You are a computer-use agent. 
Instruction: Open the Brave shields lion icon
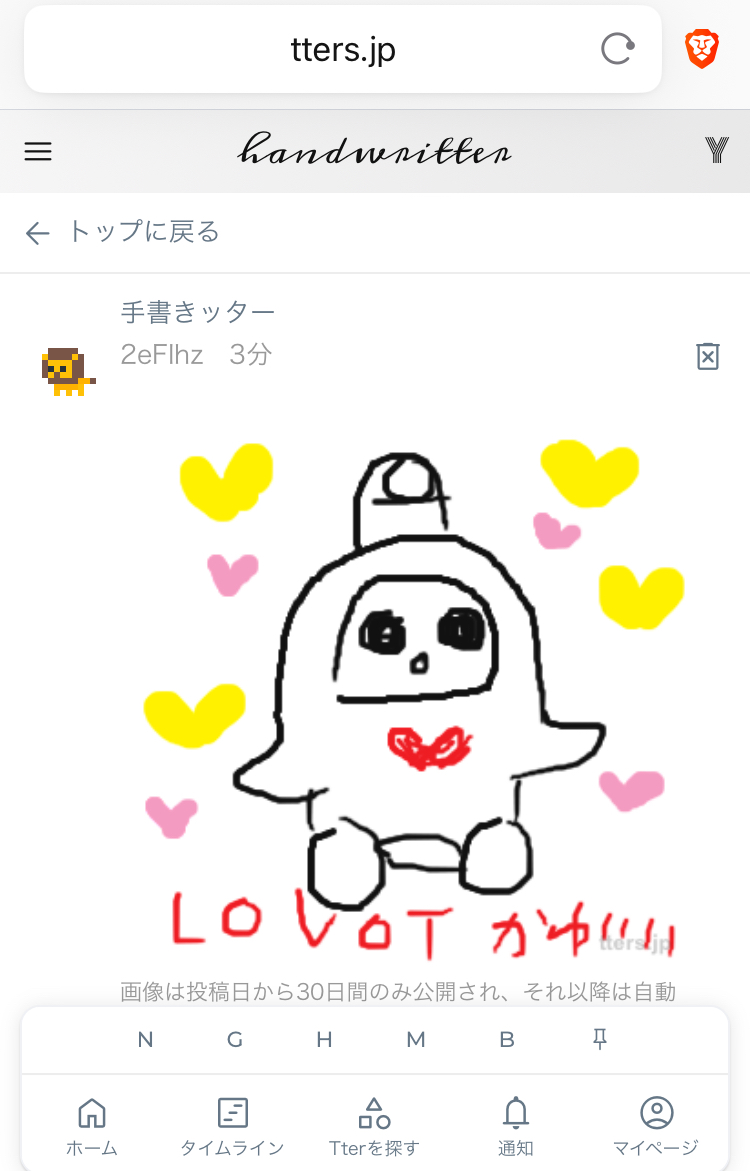[x=702, y=49]
